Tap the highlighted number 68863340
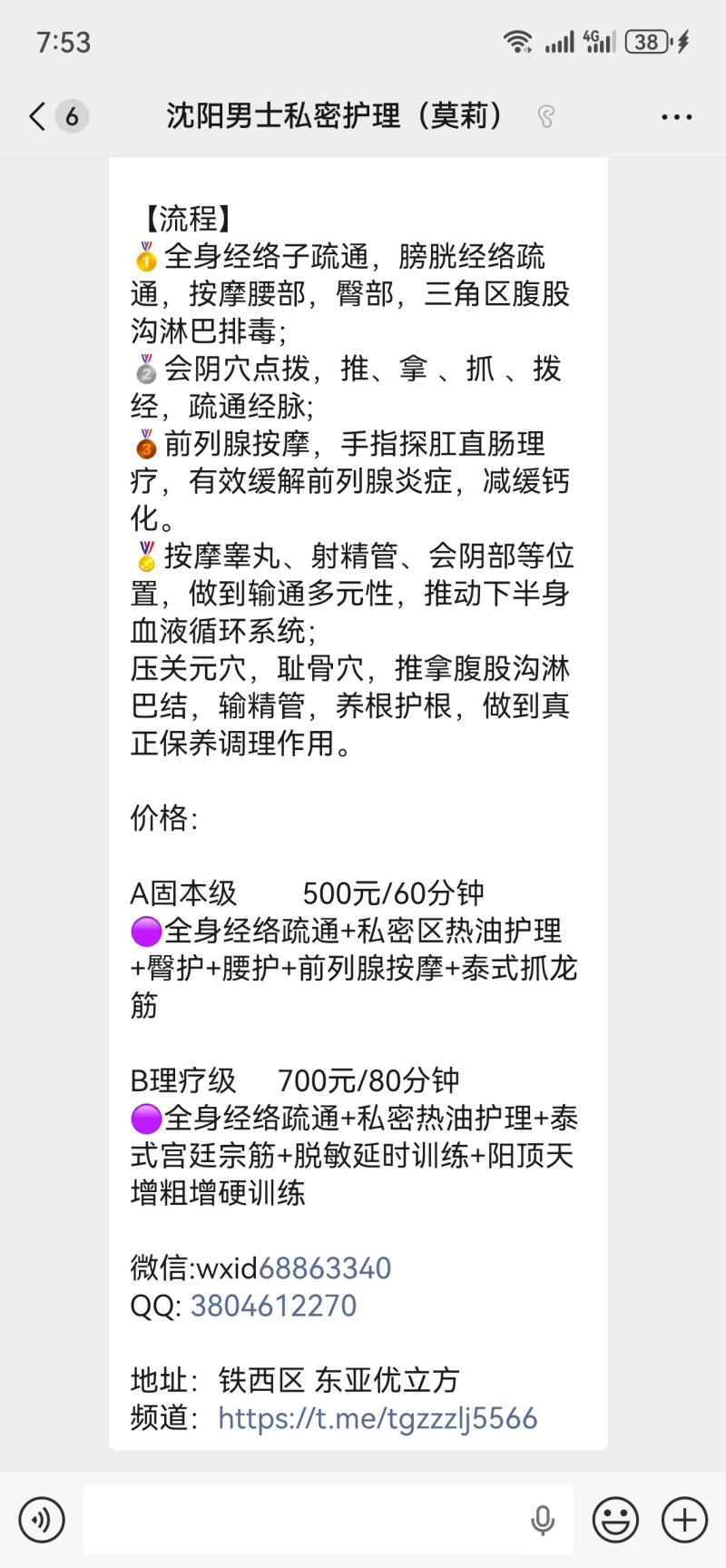The image size is (726, 1568). (x=325, y=1268)
